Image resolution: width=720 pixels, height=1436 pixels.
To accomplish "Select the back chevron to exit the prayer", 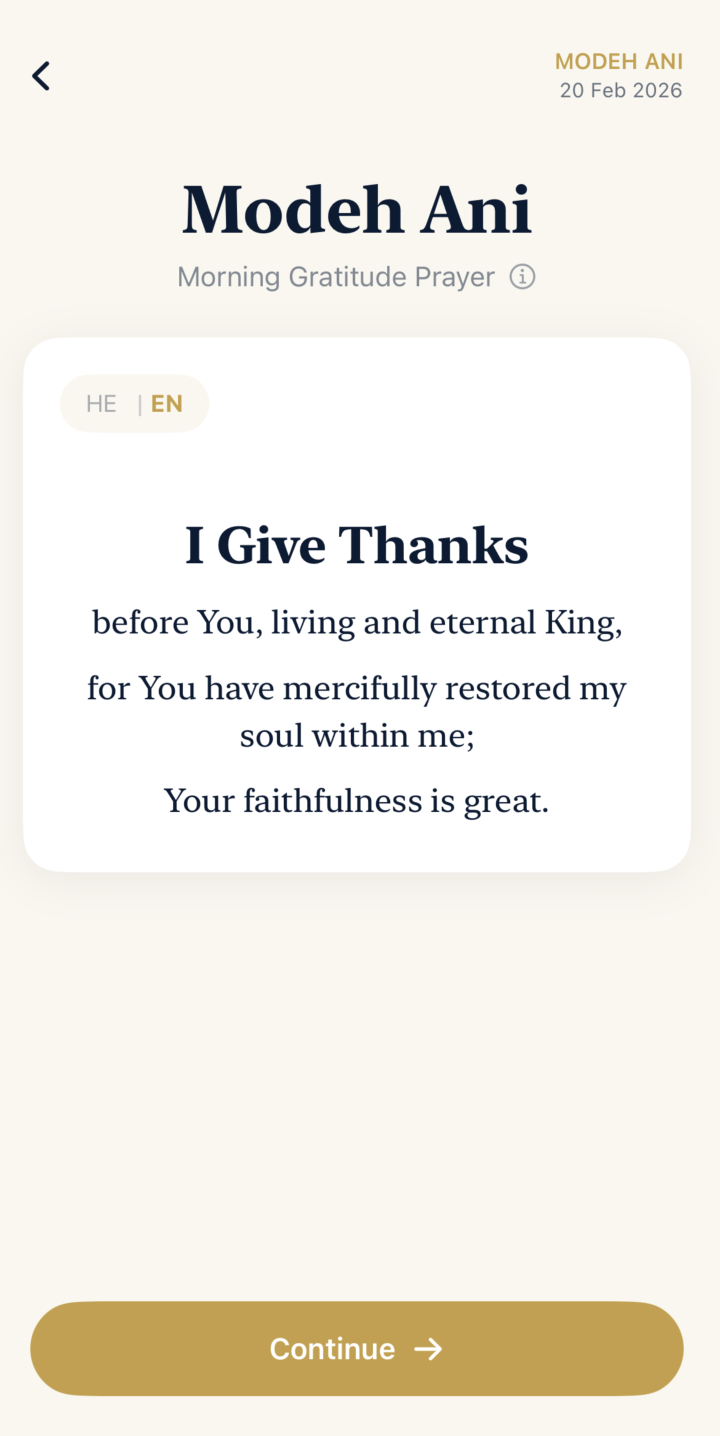I will point(41,75).
